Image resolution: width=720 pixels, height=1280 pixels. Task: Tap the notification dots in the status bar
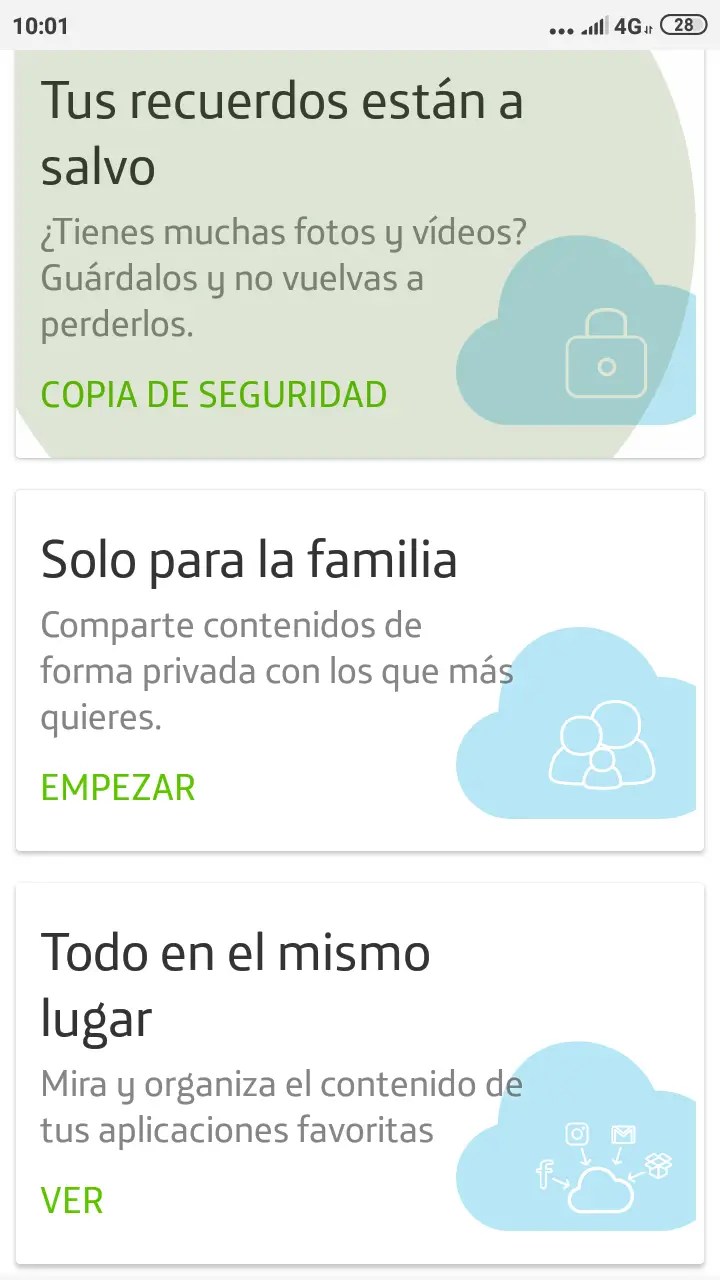point(560,30)
